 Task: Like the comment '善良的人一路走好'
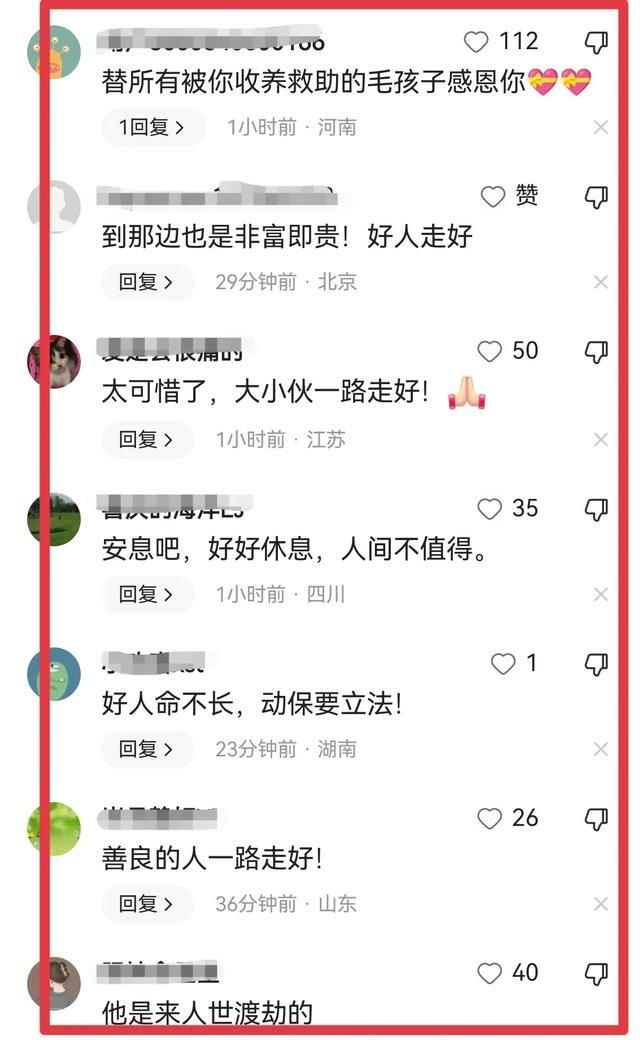click(489, 819)
